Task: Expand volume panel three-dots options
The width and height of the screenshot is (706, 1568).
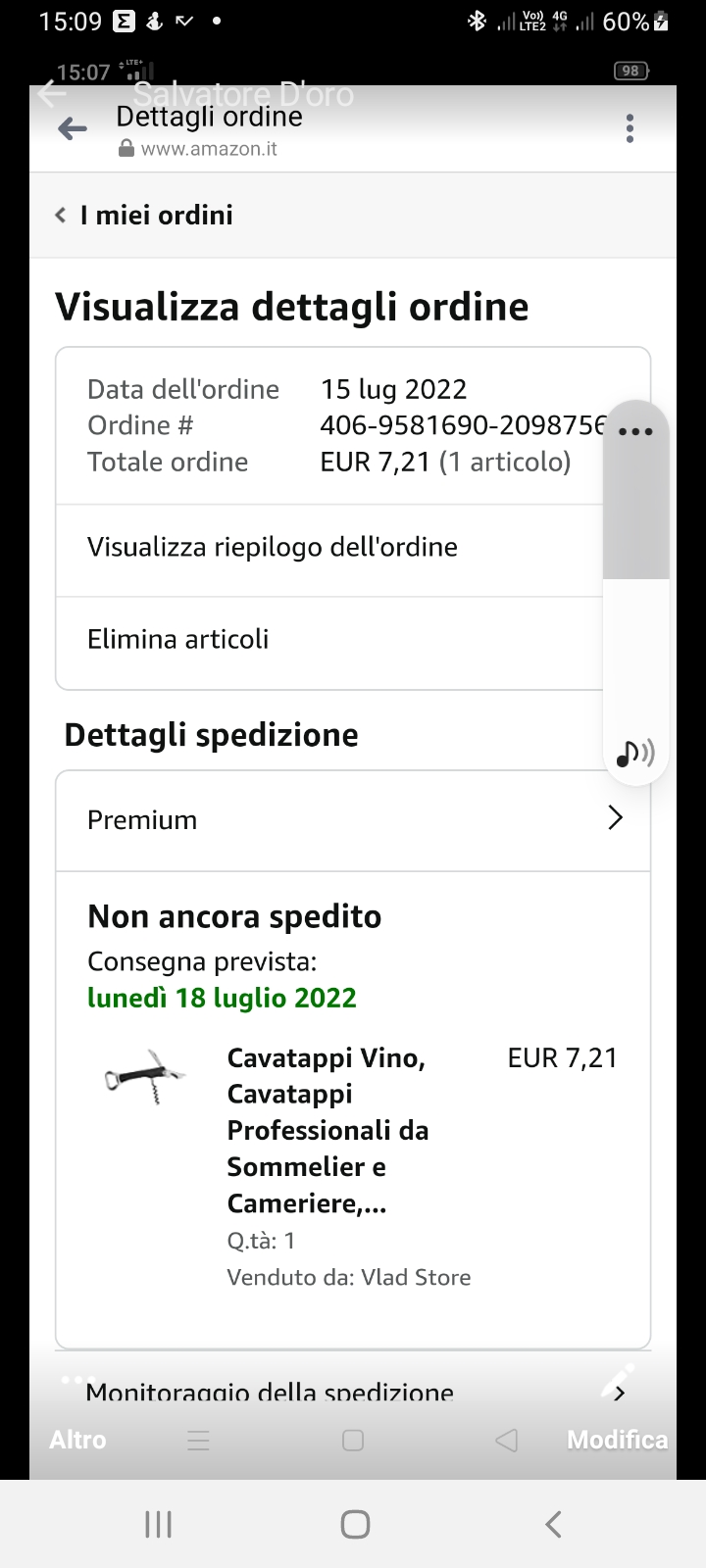Action: pyautogui.click(x=635, y=431)
